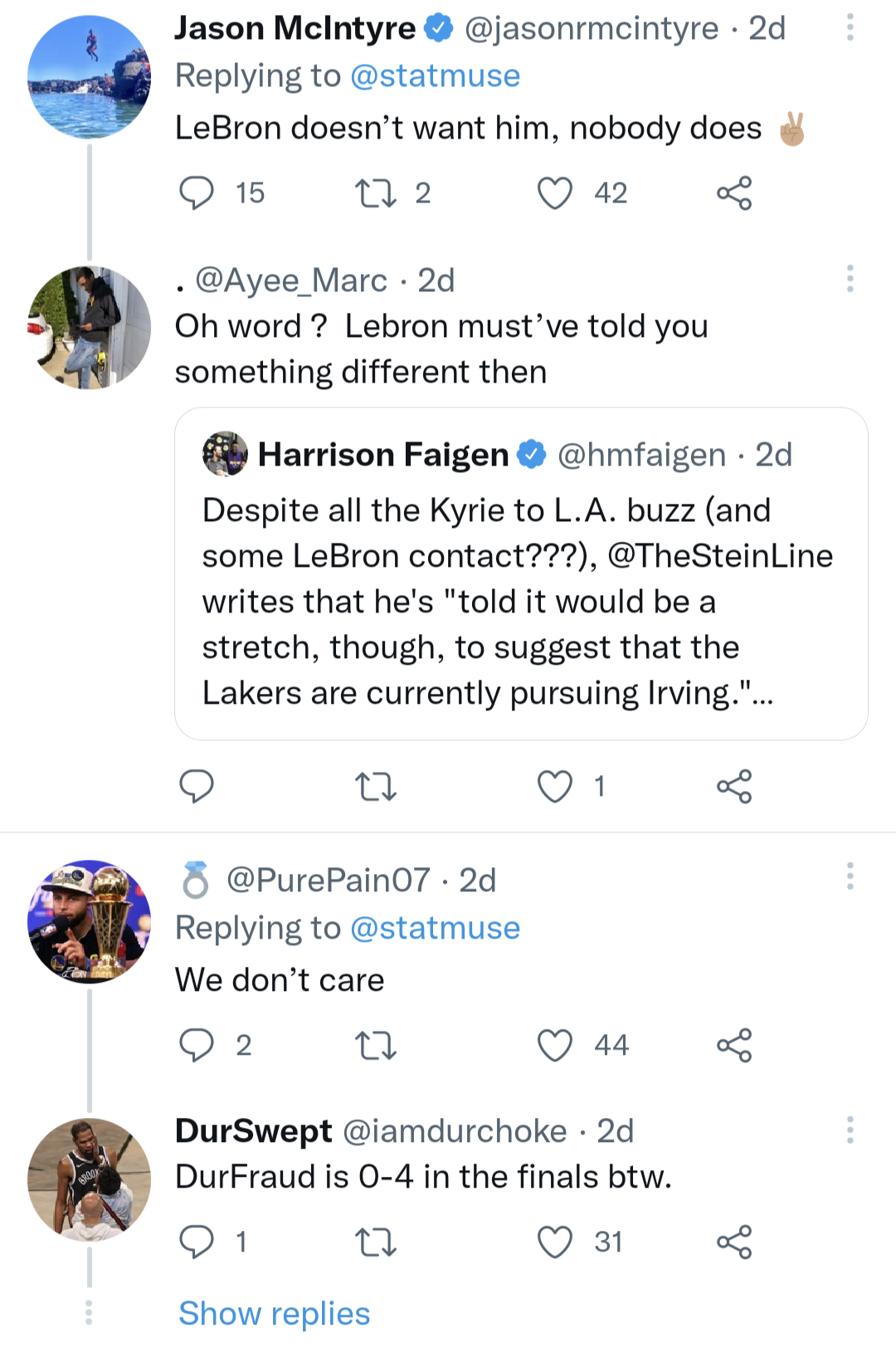Open more options for @Ayee_Marc's reply
The width and height of the screenshot is (896, 1362).
[850, 280]
